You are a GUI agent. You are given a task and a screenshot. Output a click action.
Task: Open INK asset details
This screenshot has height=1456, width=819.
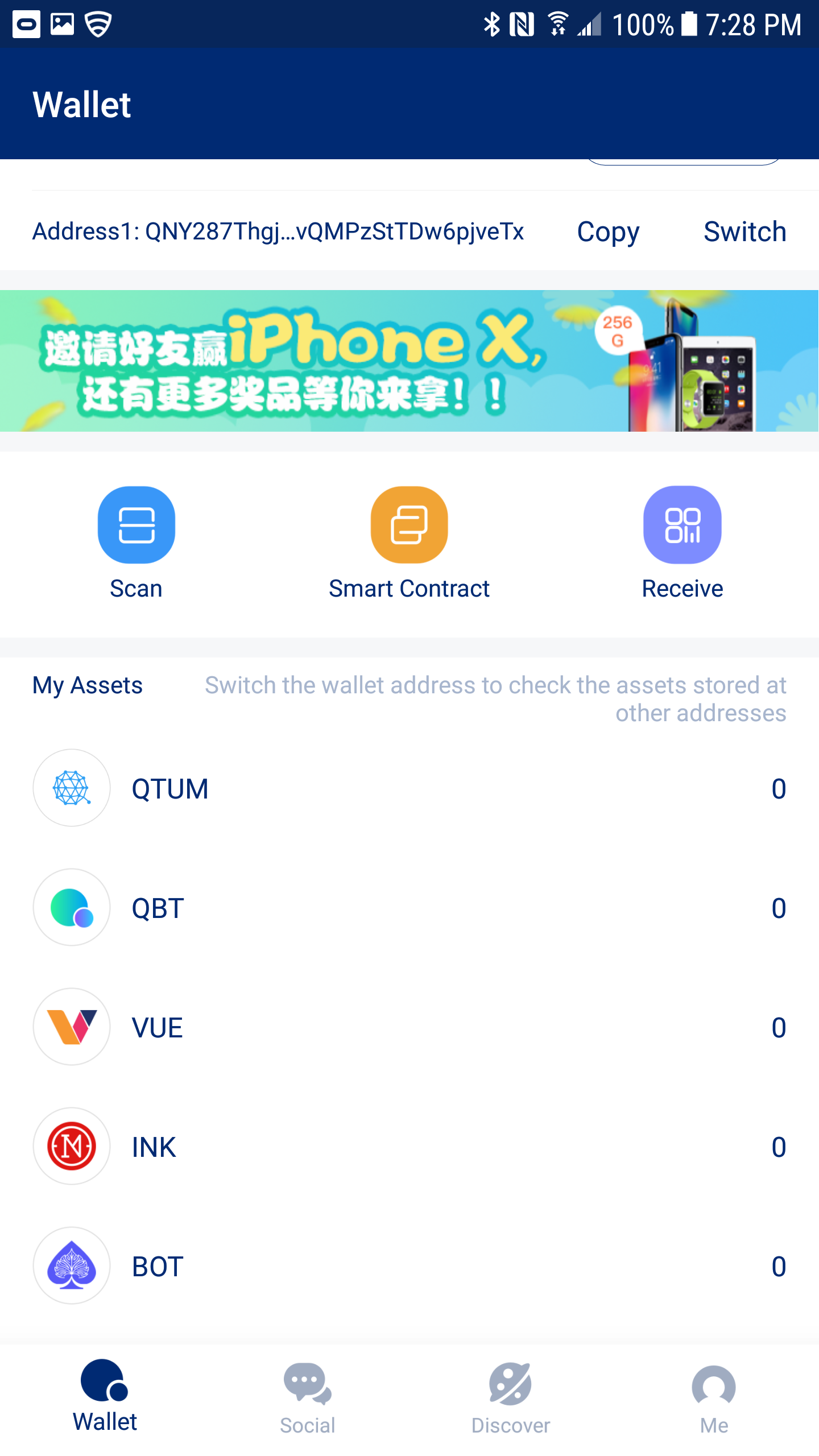click(x=409, y=1147)
